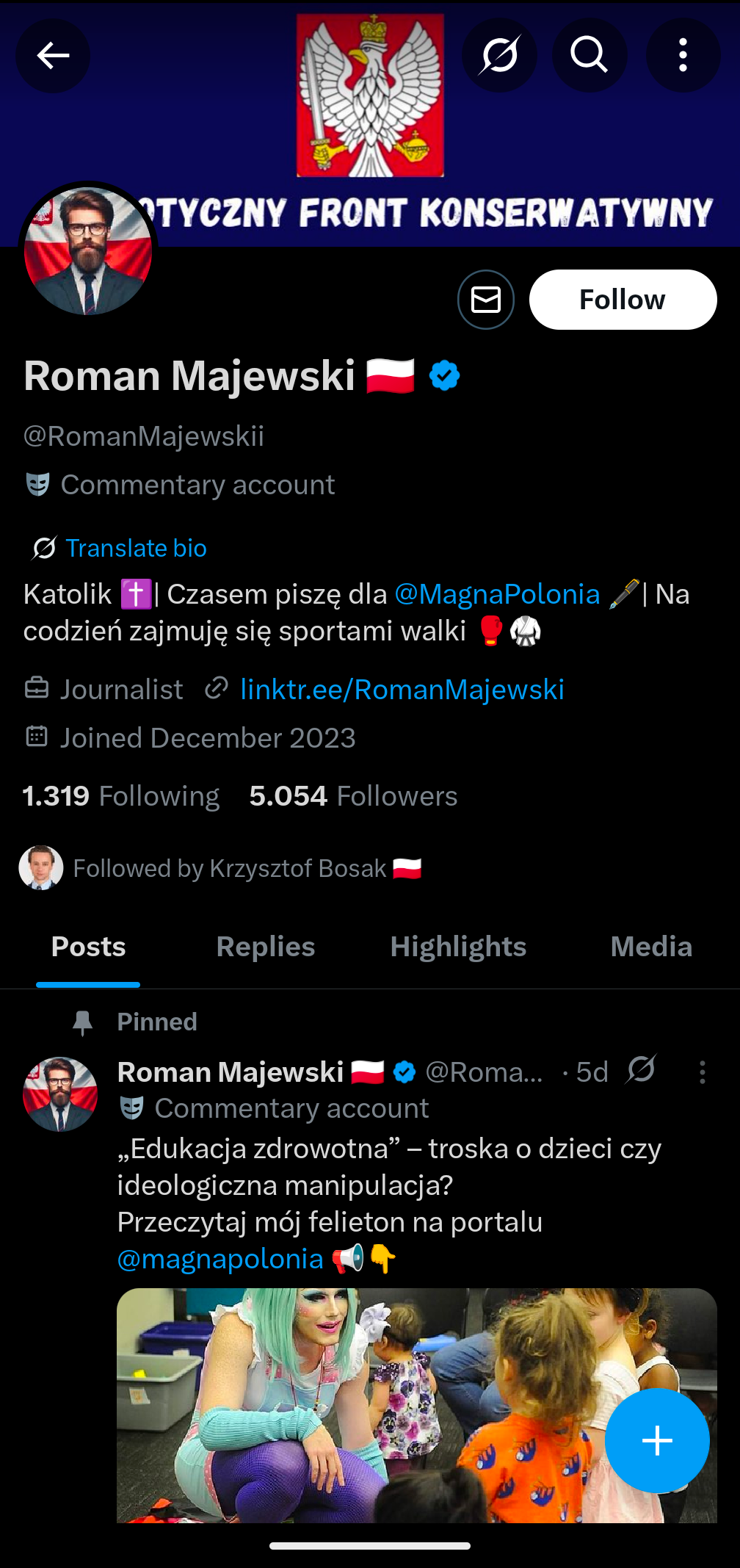The height and width of the screenshot is (1568, 740).
Task: Switch to the Media tab
Action: pos(651,947)
